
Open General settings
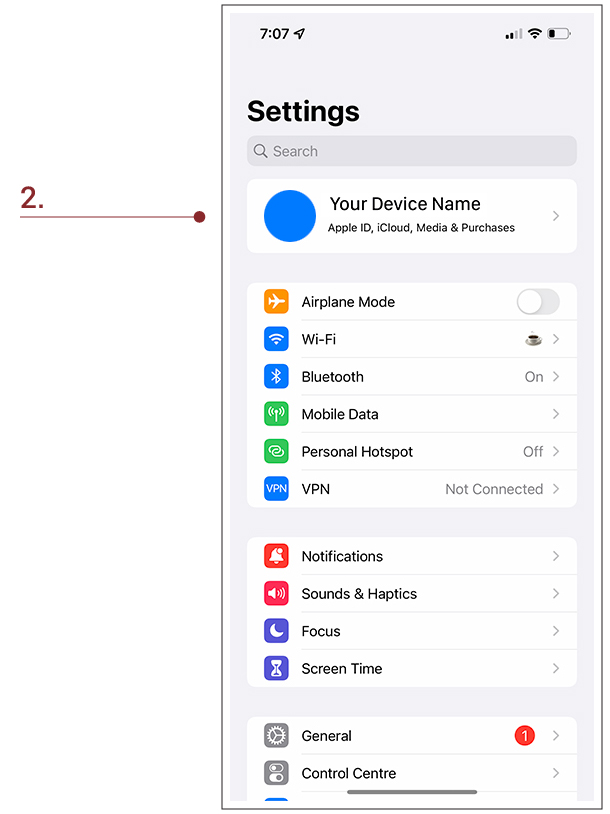coord(412,736)
